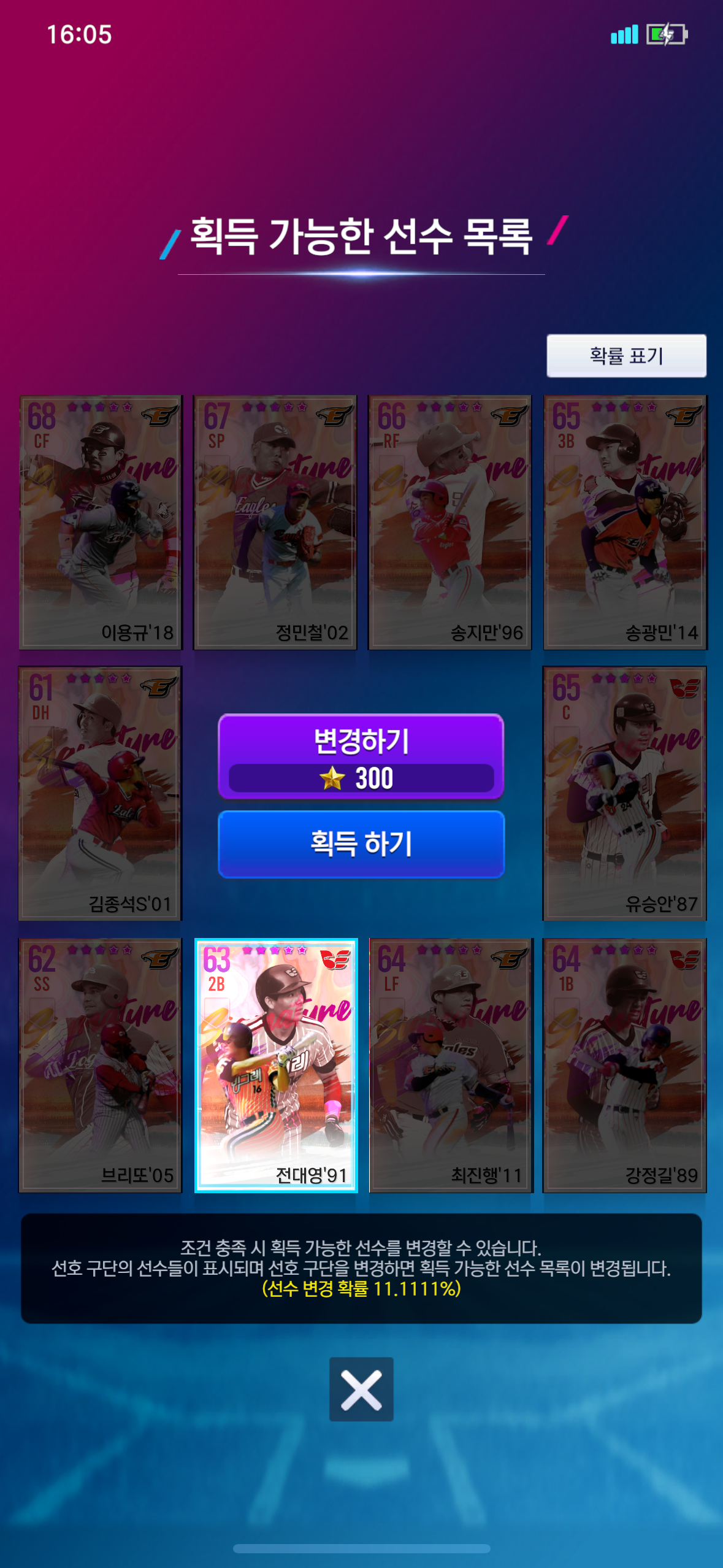This screenshot has width=723, height=1568.
Task: View the 유승안'87 catcher card
Action: [x=625, y=793]
